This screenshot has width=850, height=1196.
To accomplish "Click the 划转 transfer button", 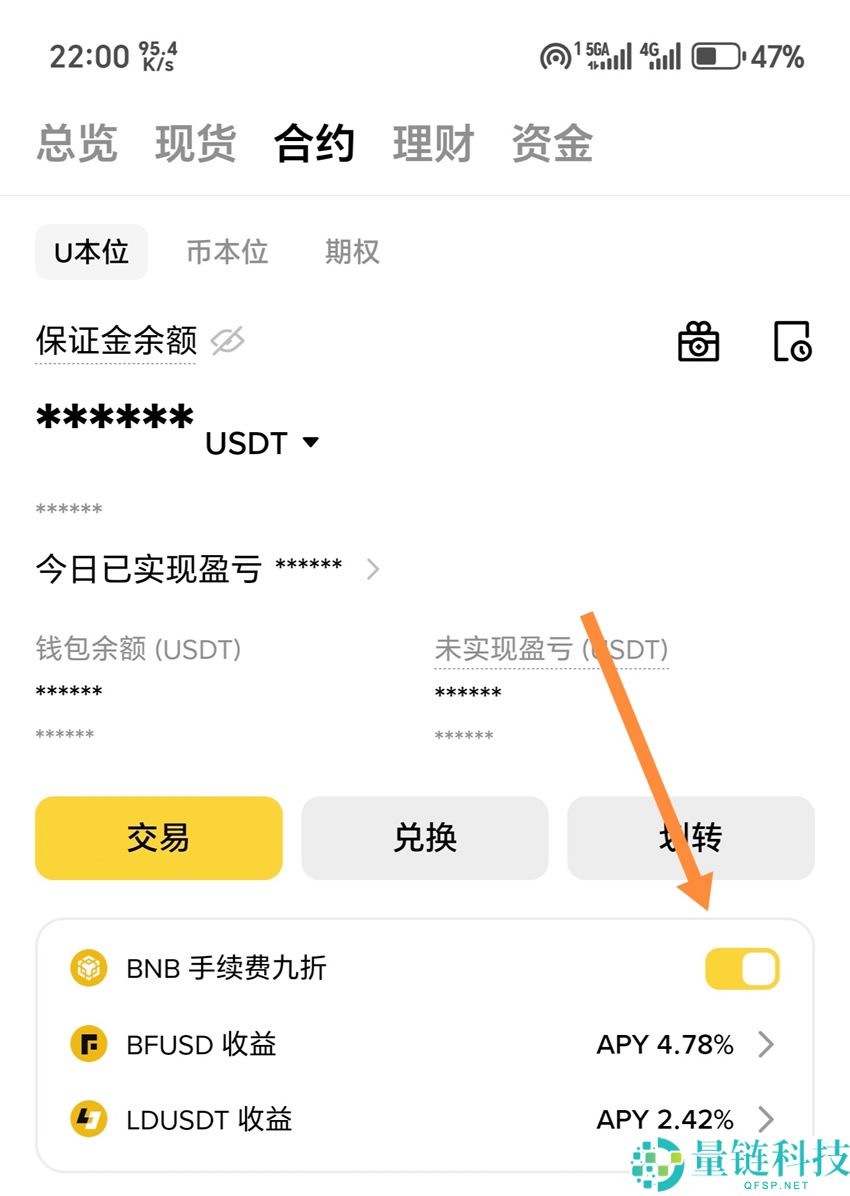I will point(690,839).
